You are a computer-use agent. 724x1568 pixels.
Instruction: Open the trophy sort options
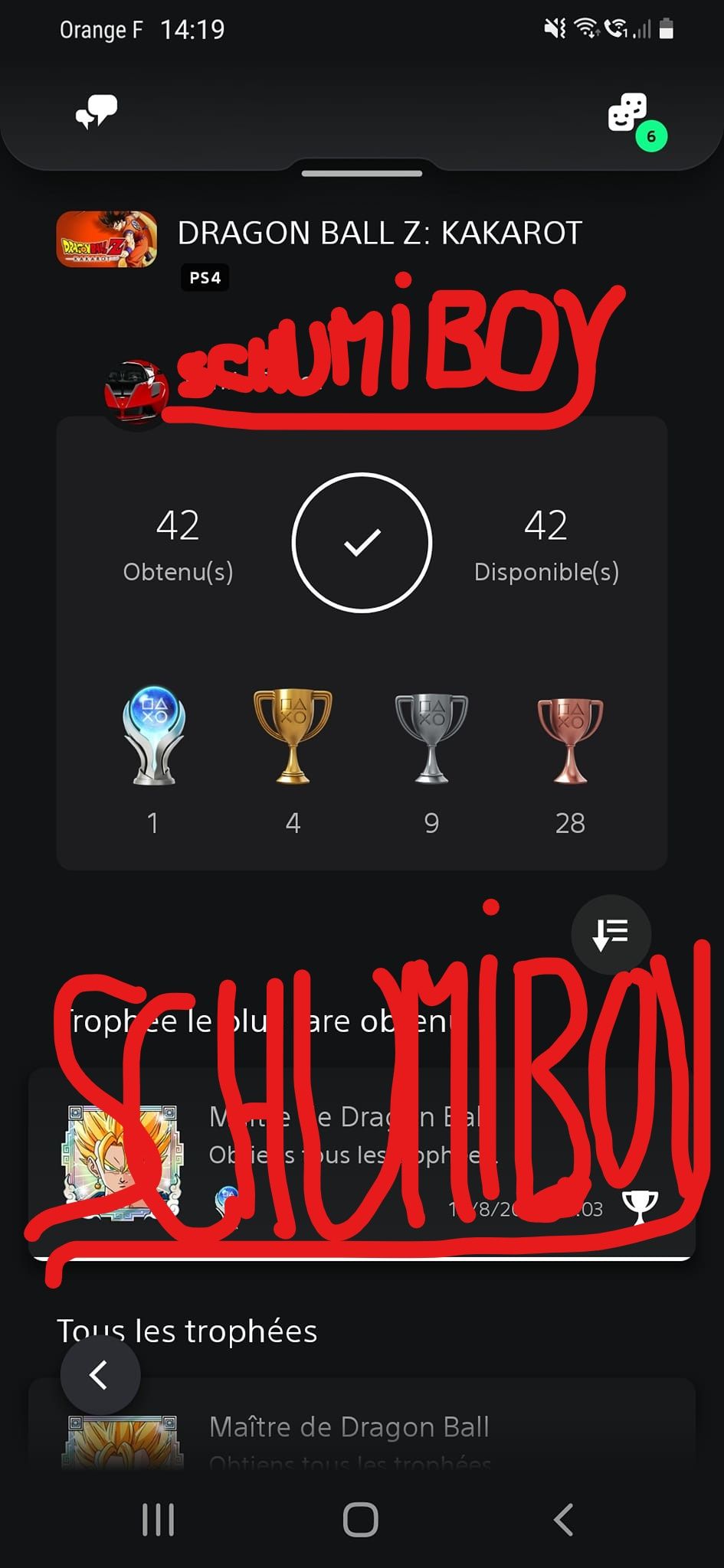click(x=611, y=934)
